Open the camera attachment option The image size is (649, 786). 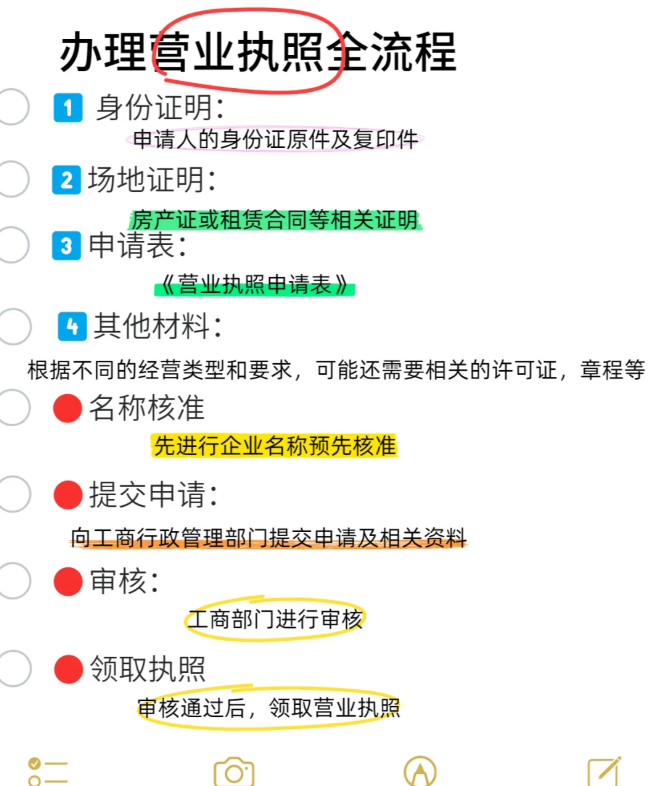click(234, 772)
